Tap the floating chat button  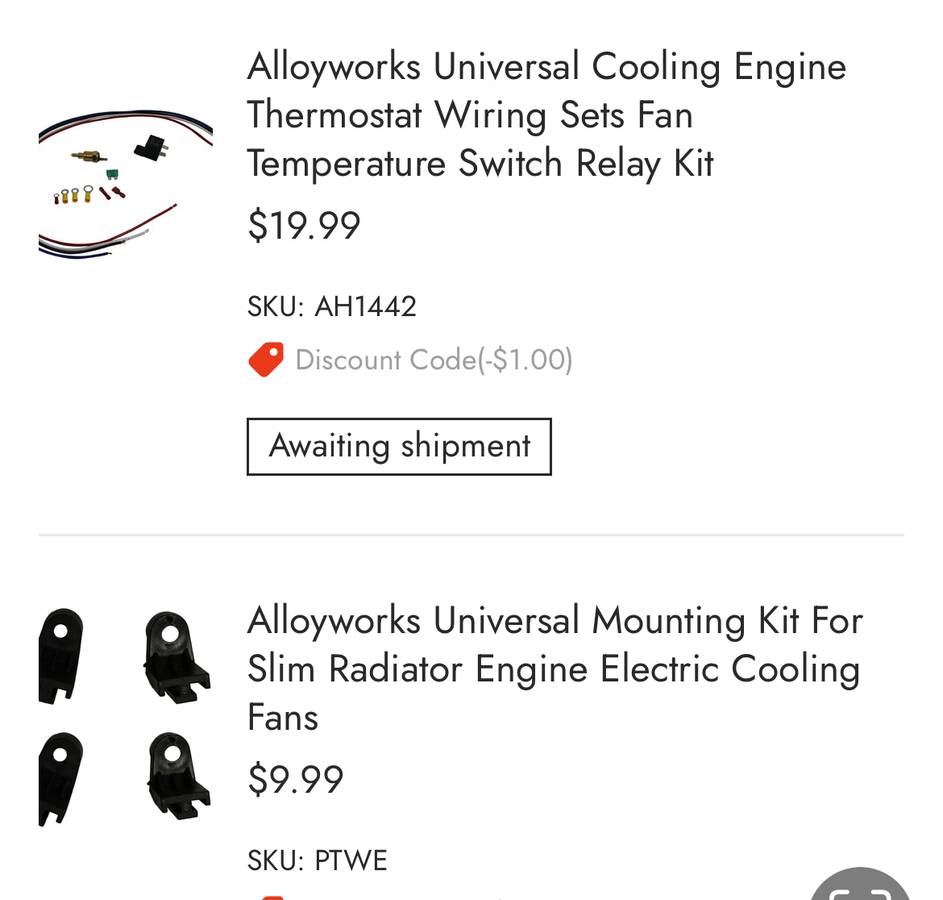[x=861, y=885]
